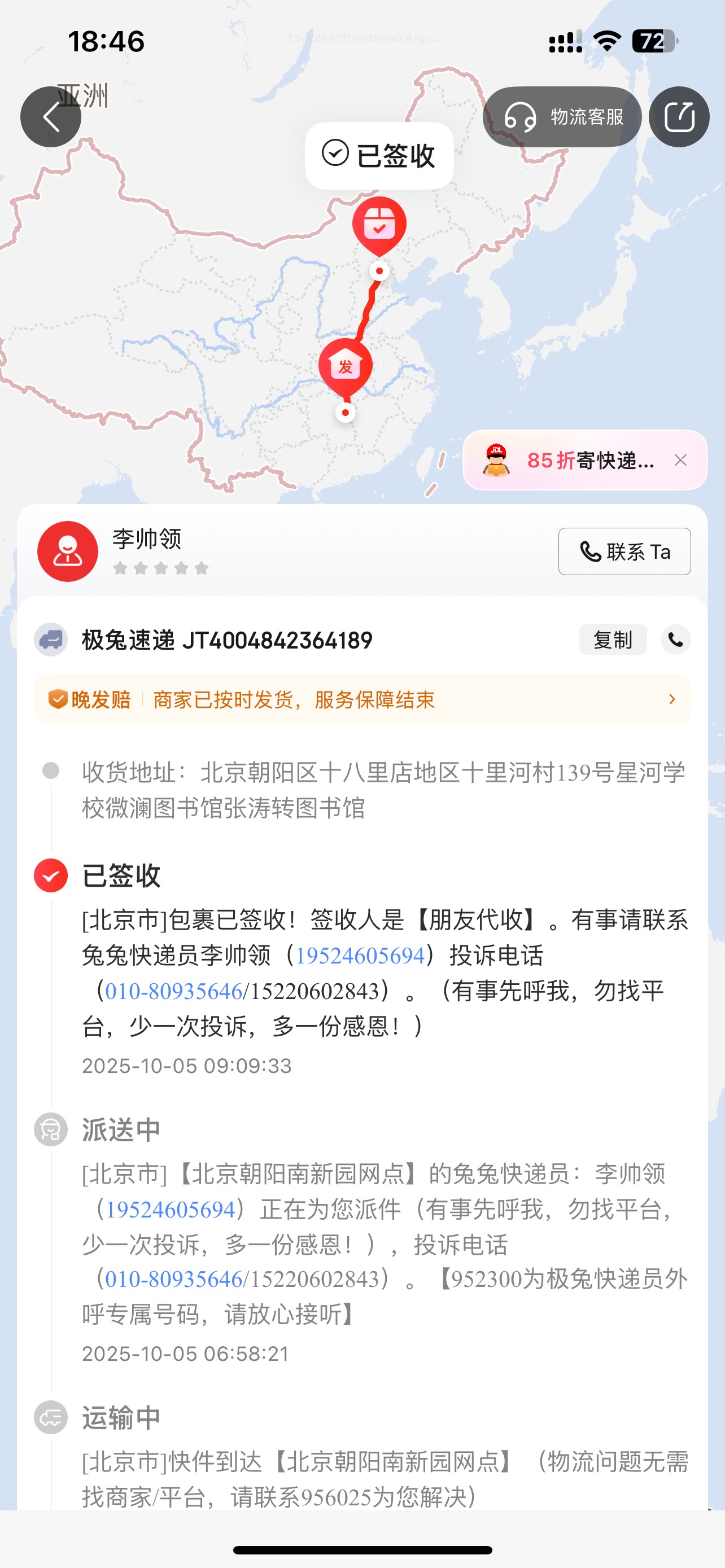The width and height of the screenshot is (725, 1568).
Task: Open the 晚发赔 service guarantee details
Action: [x=362, y=699]
